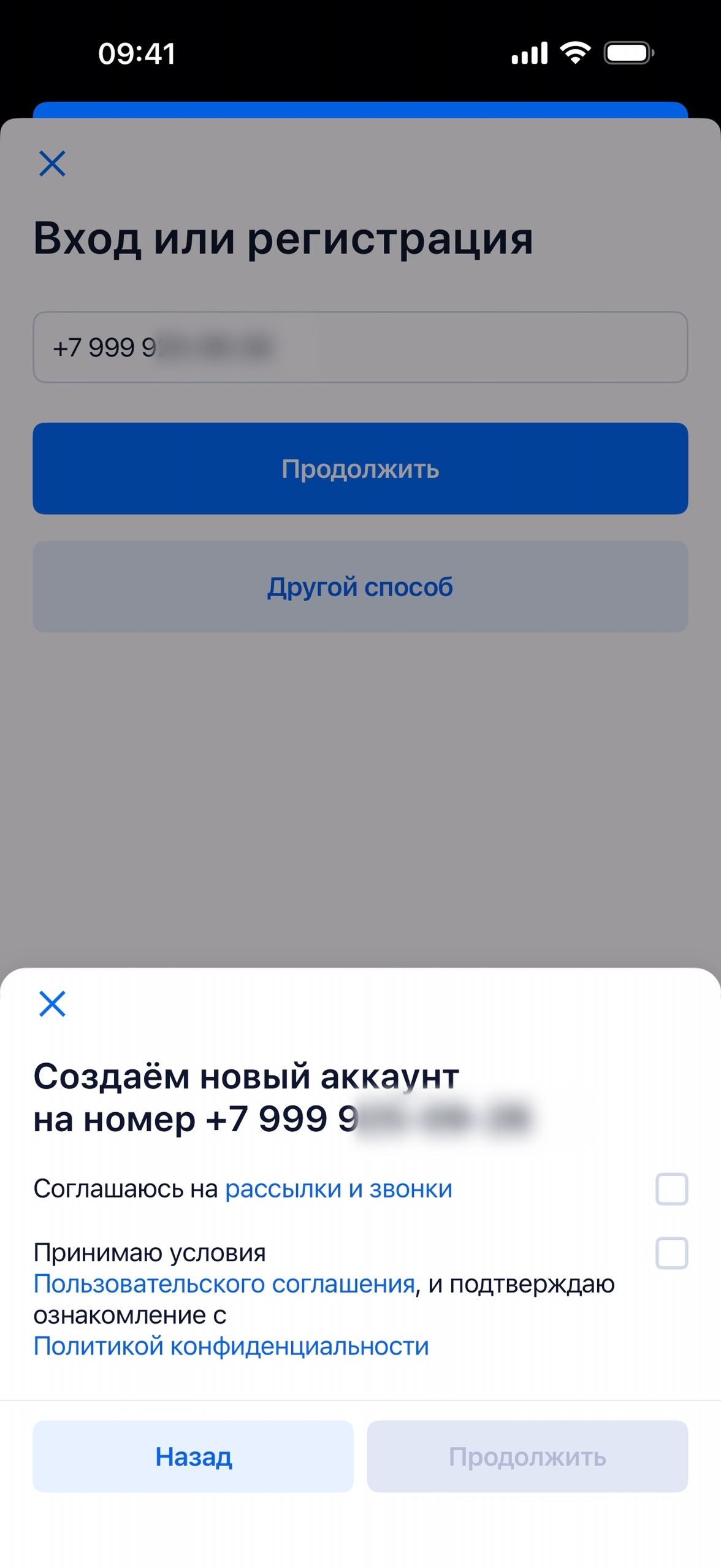This screenshot has height=1568, width=721.
Task: Check the mailings and calls consent box
Action: pyautogui.click(x=671, y=1189)
